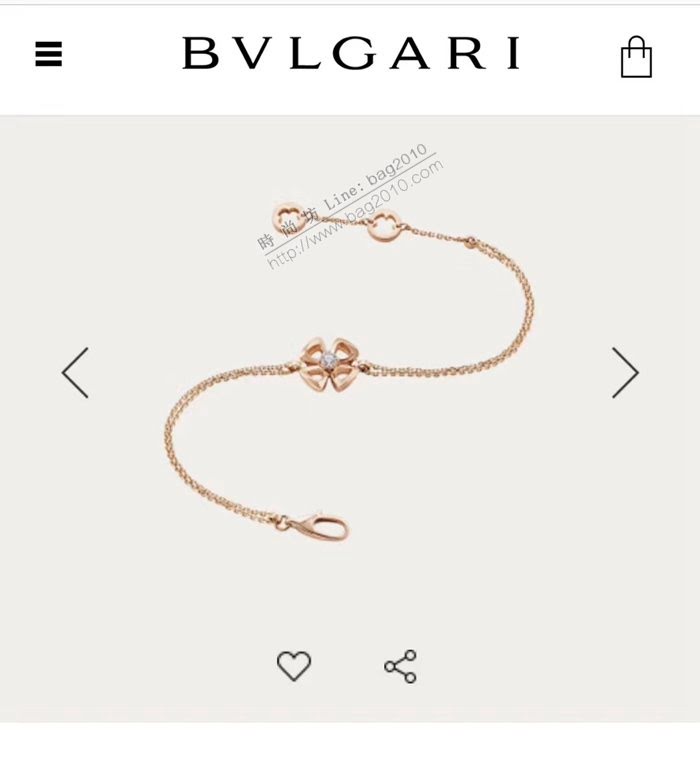Add bracelet to wishlist with heart
Image resolution: width=700 pixels, height=768 pixels.
[x=294, y=666]
